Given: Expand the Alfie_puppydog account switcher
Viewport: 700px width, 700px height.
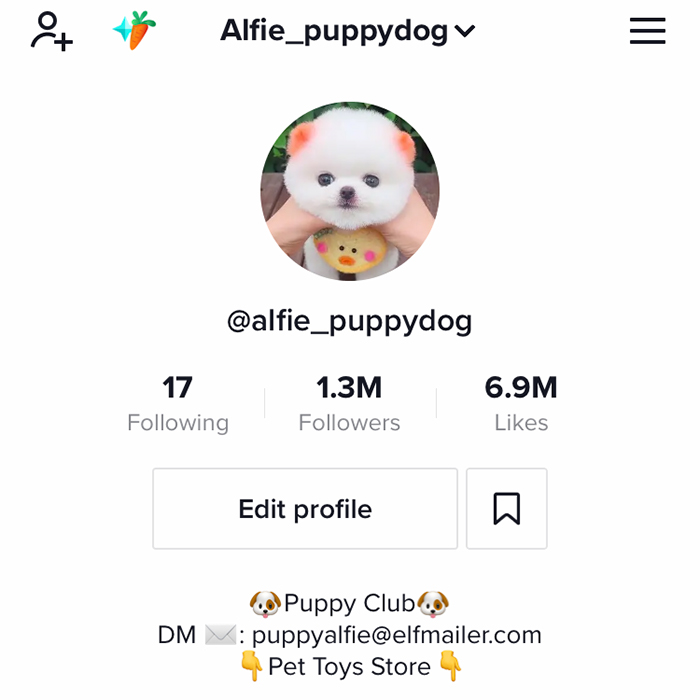Looking at the screenshot, I should click(x=347, y=31).
